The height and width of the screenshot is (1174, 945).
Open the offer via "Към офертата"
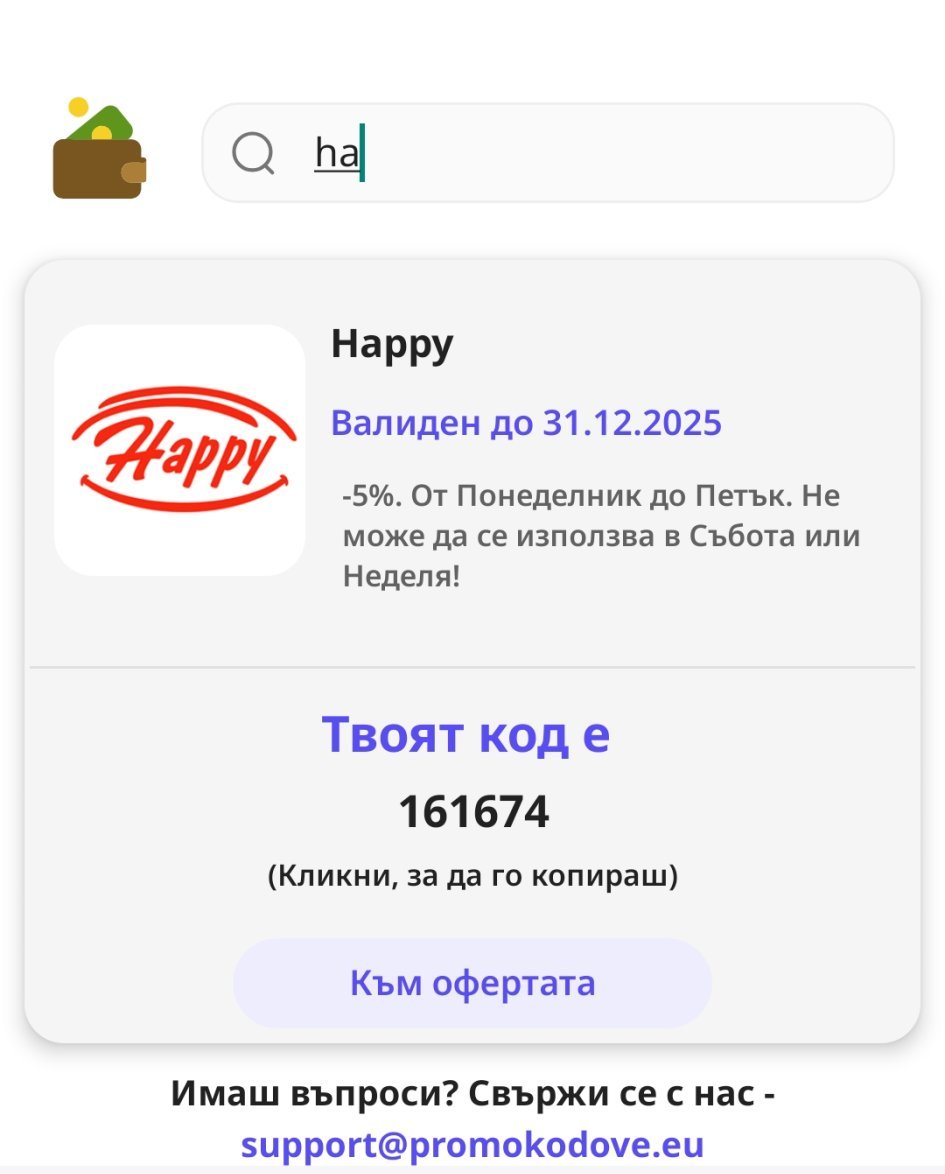[x=472, y=983]
